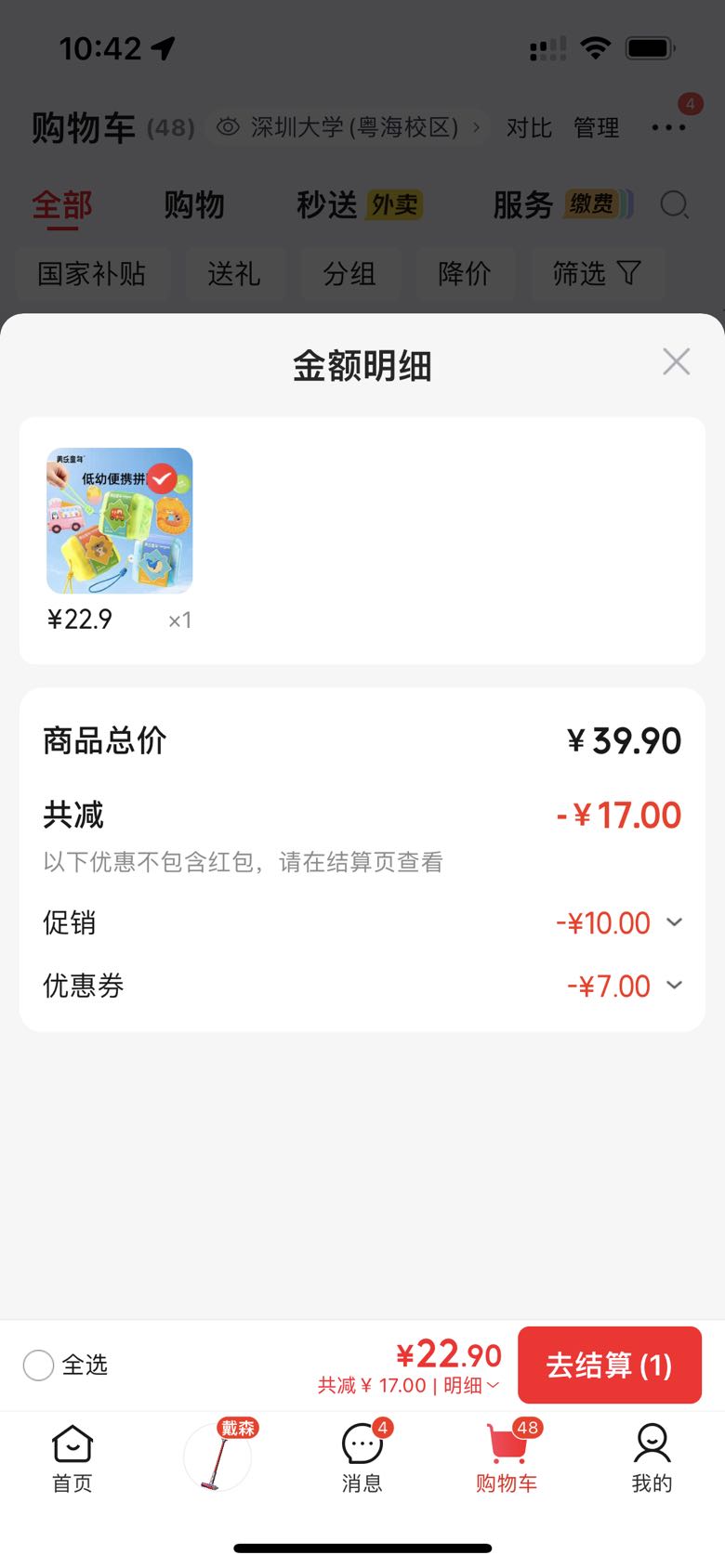The height and width of the screenshot is (1568, 725).
Task: Open the 消息 tab
Action: tap(362, 1458)
